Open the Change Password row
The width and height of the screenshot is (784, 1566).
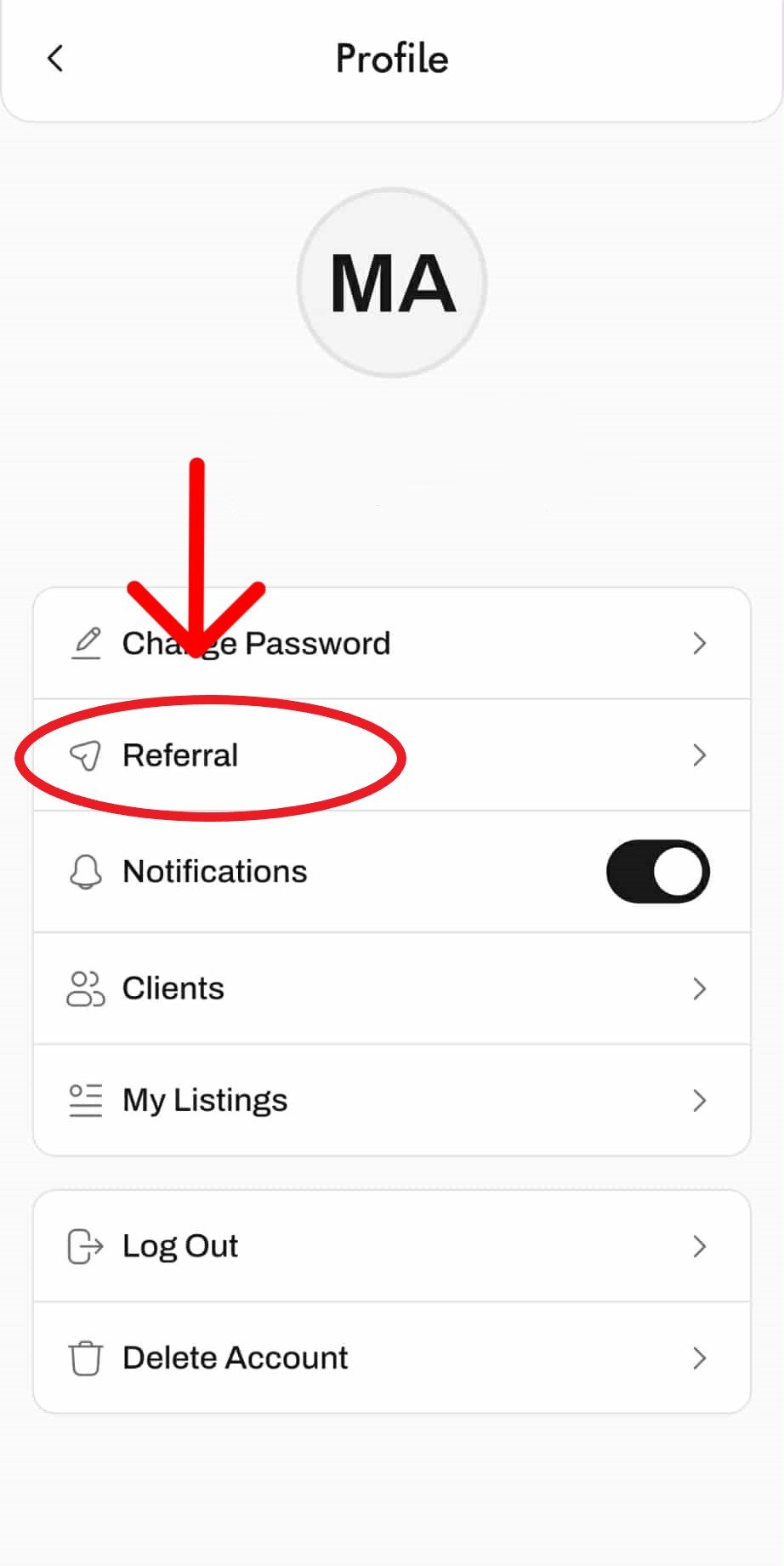(391, 644)
